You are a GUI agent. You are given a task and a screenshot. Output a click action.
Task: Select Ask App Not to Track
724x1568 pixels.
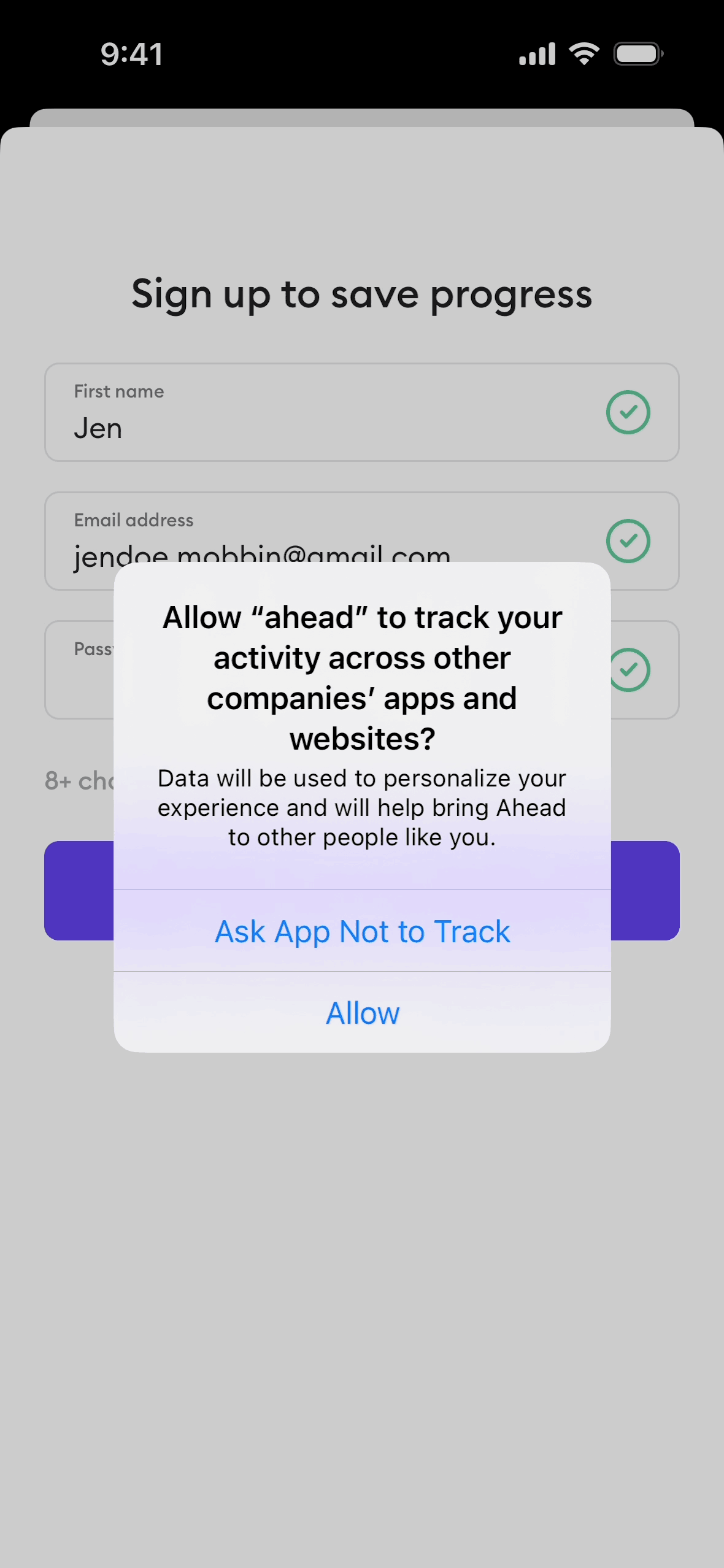362,931
